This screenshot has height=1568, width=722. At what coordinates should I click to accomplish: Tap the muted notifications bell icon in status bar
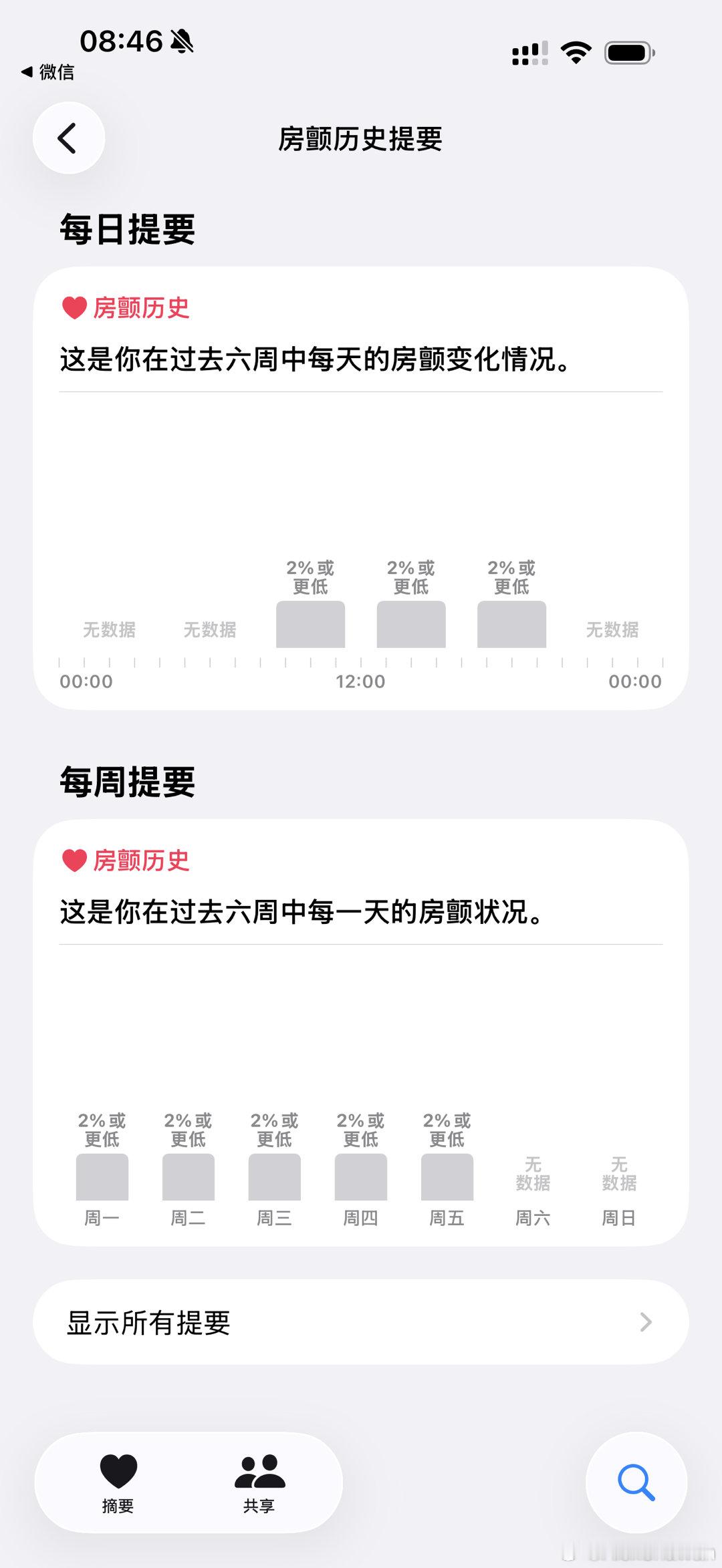click(182, 42)
